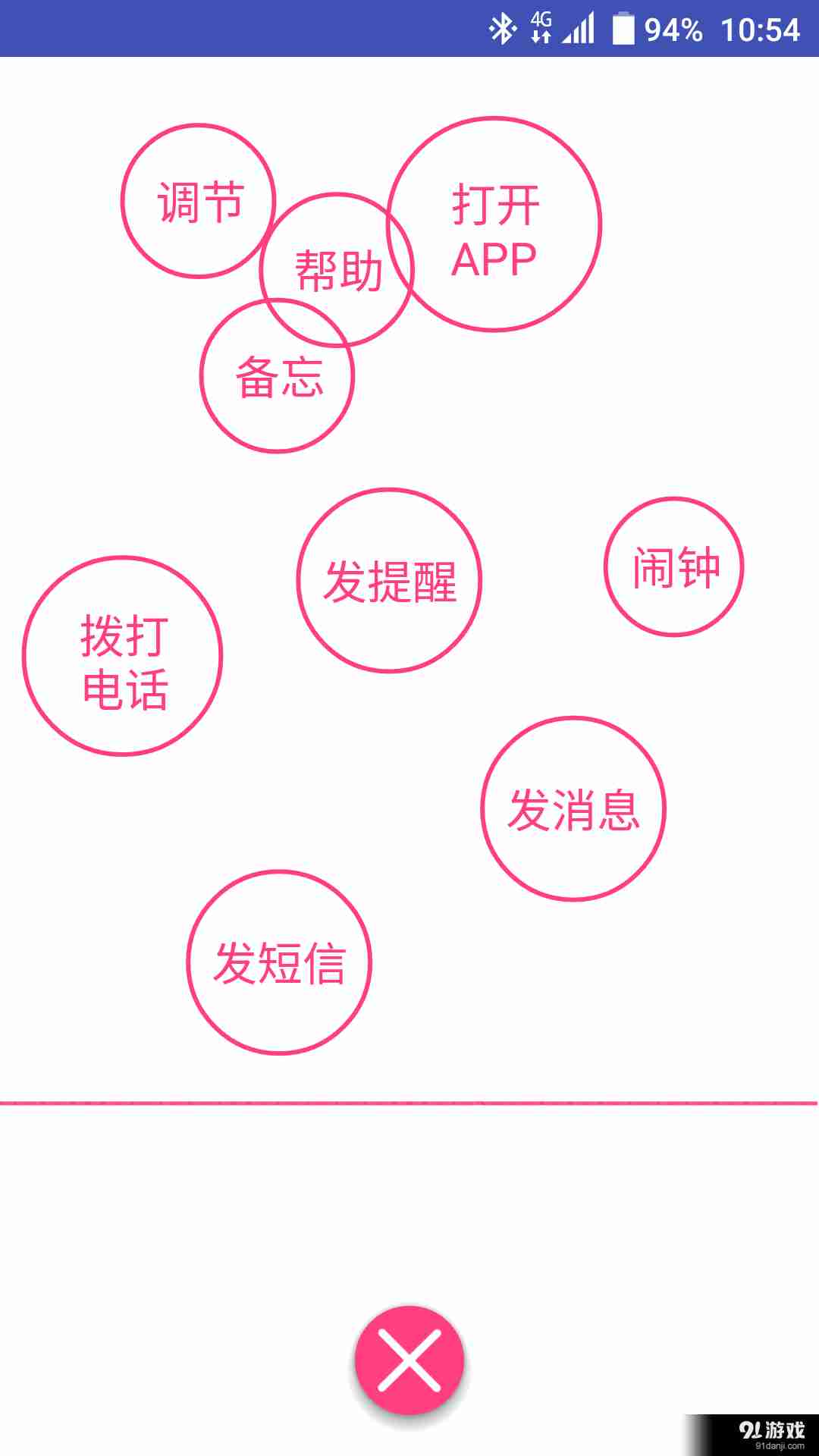Open the 发消息 bubble
The image size is (819, 1456).
pos(573,809)
